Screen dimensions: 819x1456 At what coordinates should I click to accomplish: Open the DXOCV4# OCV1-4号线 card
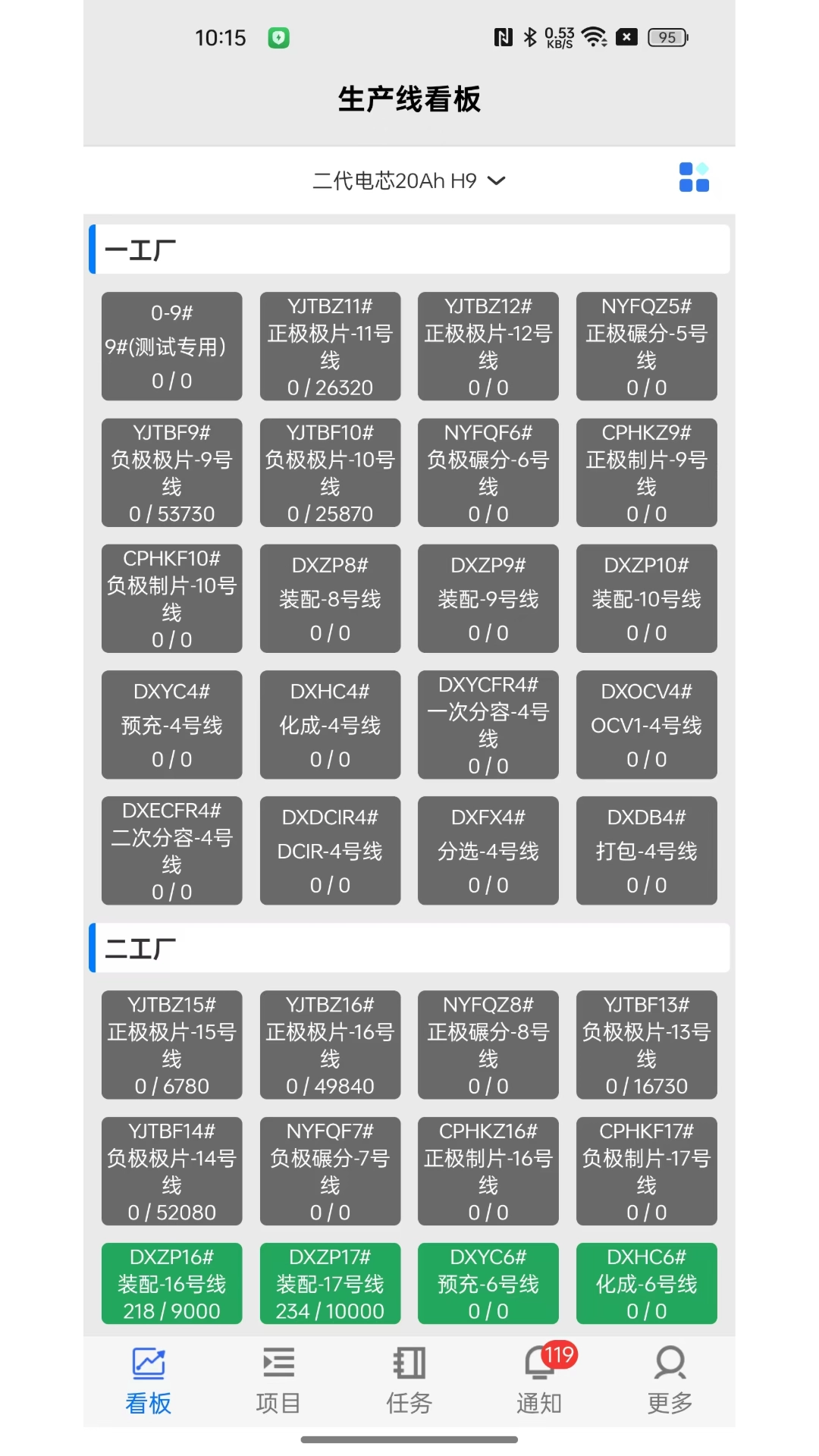click(x=646, y=724)
